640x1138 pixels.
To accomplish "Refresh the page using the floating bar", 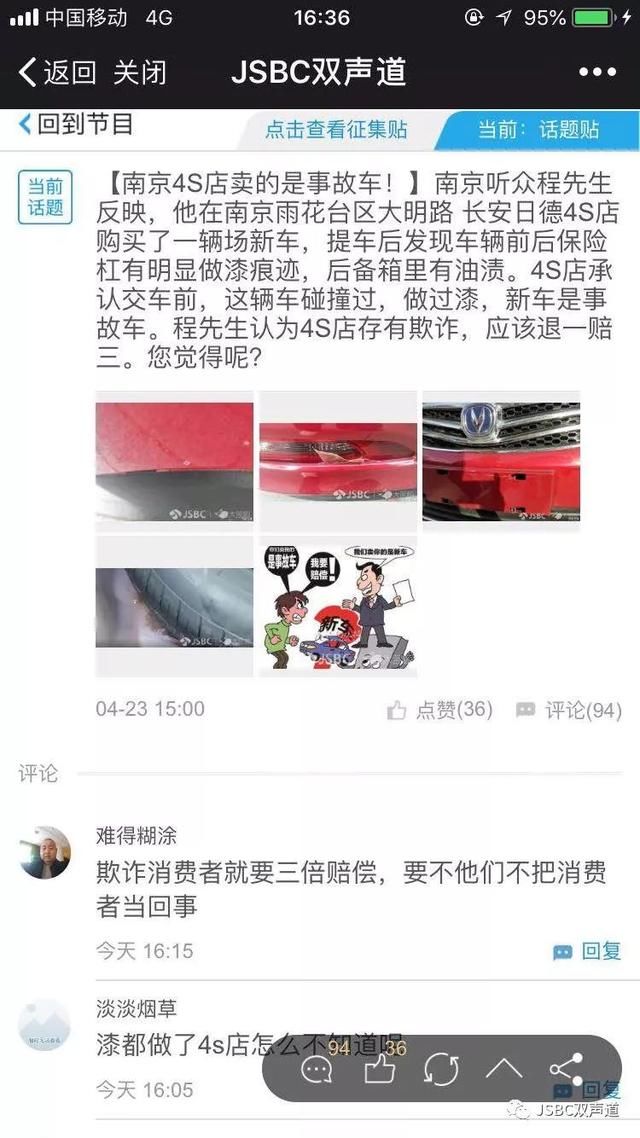I will tap(441, 1069).
